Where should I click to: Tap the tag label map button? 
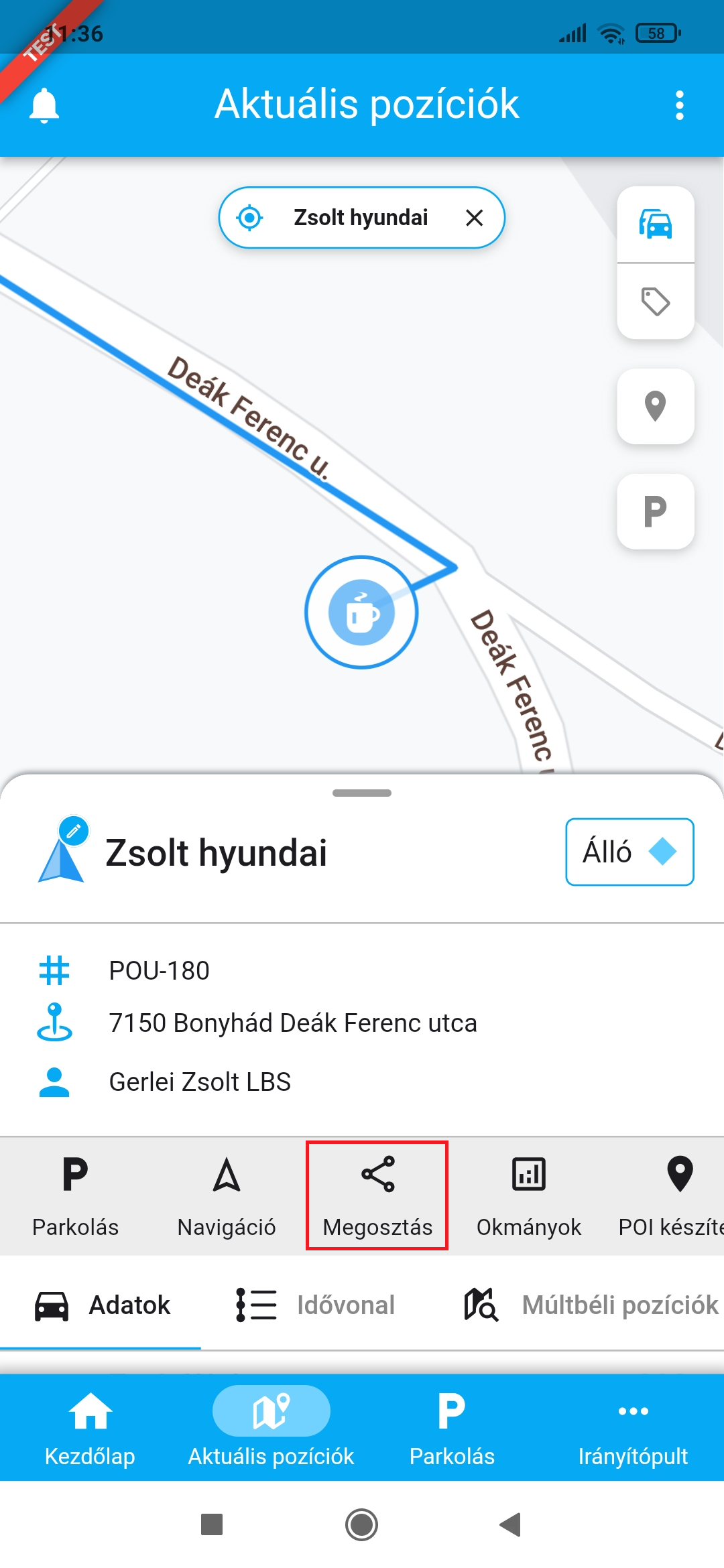656,302
